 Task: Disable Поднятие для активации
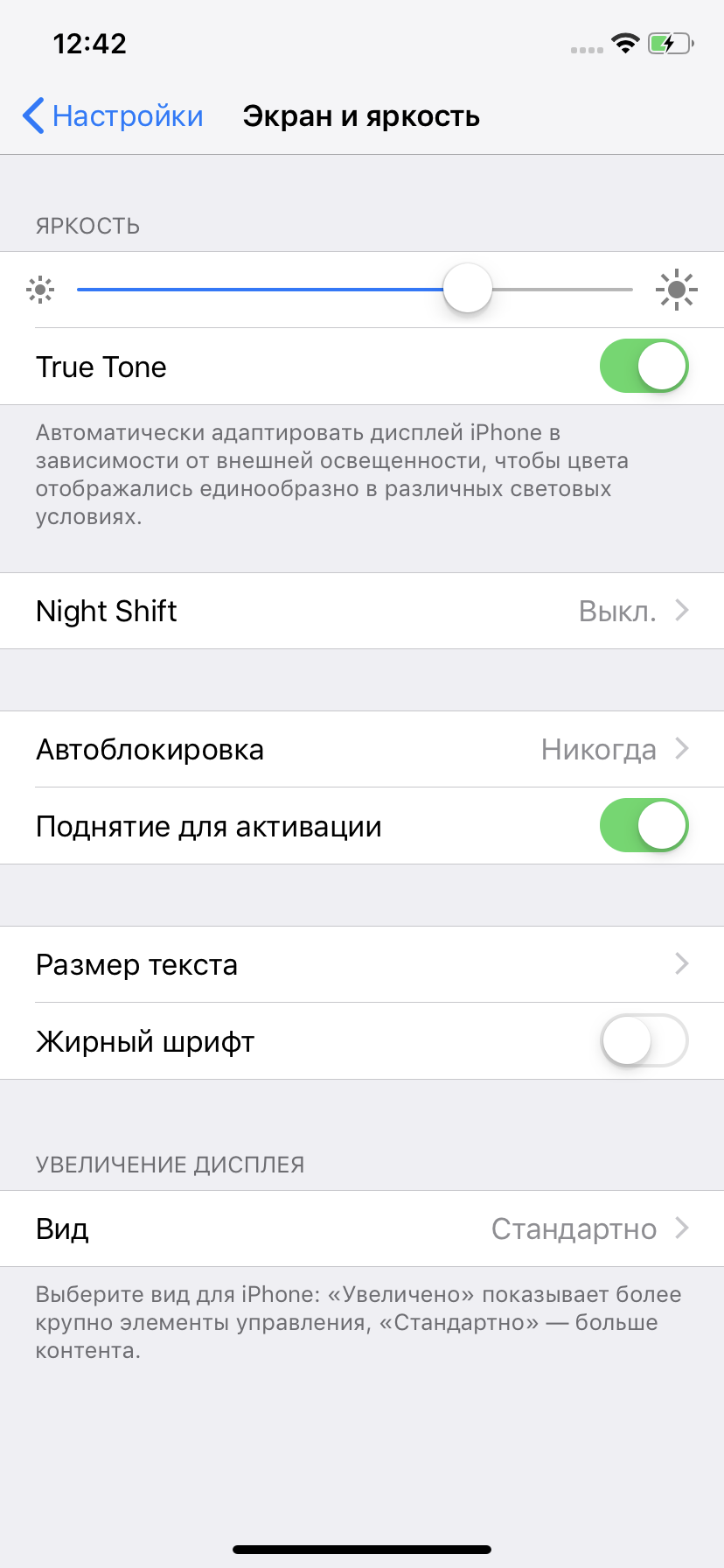(644, 826)
